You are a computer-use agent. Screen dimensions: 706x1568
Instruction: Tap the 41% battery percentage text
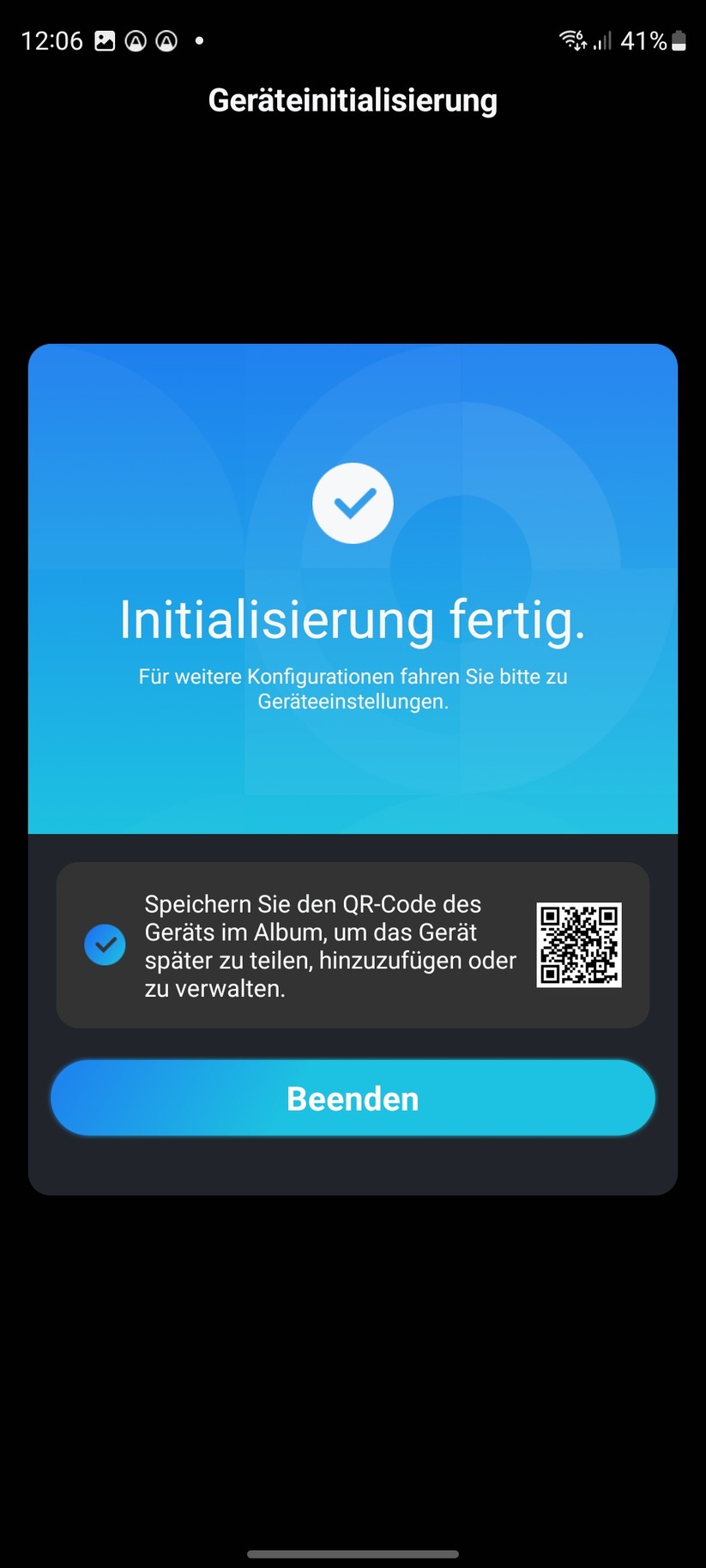coord(644,40)
